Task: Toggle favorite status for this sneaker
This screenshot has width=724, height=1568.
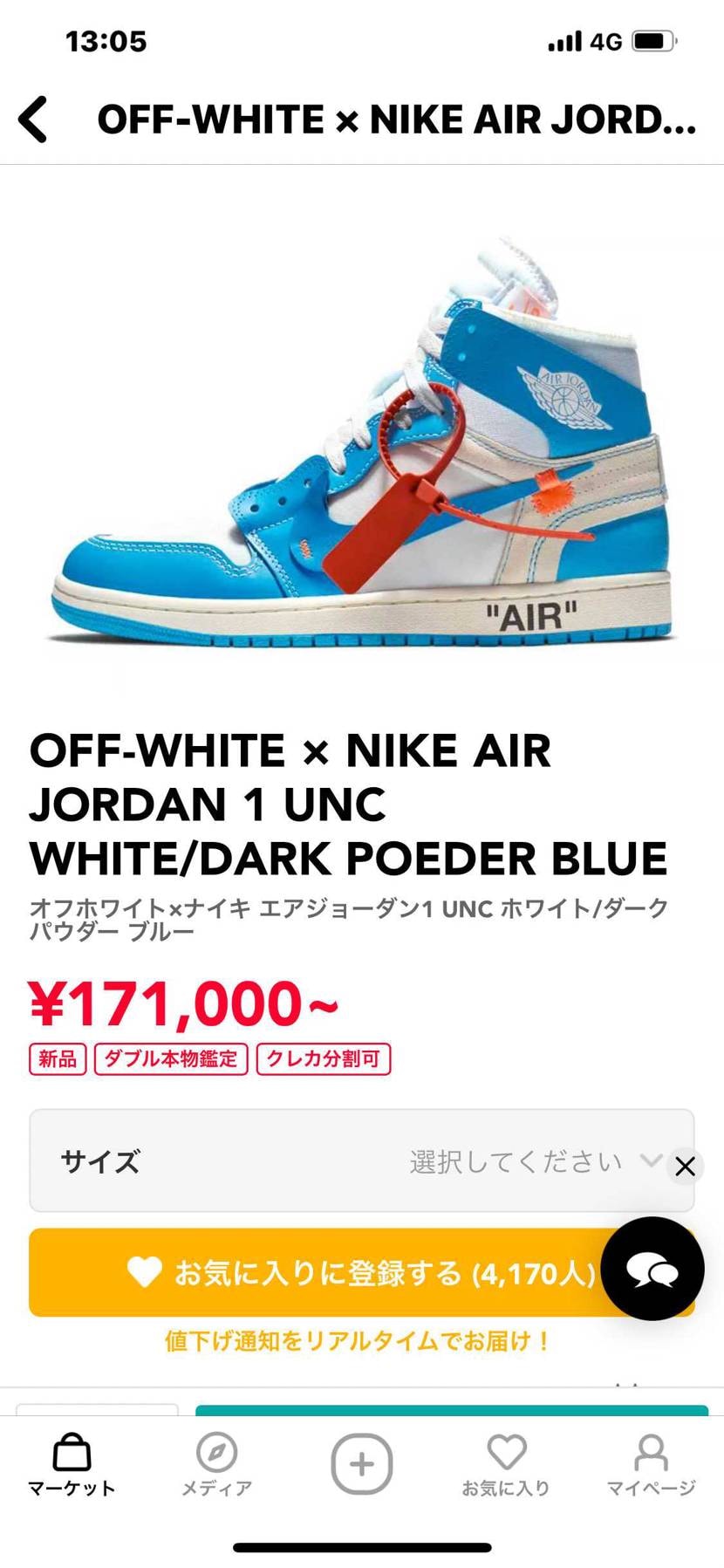Action: 349,1273
